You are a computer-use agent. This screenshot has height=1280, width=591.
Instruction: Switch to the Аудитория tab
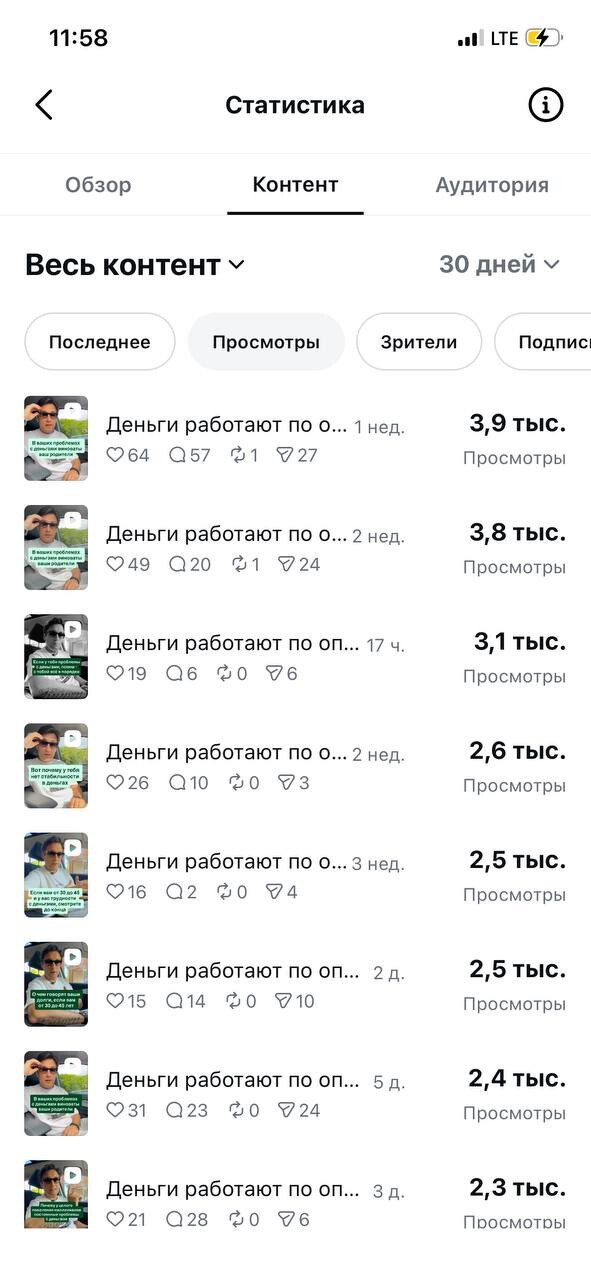coord(492,185)
